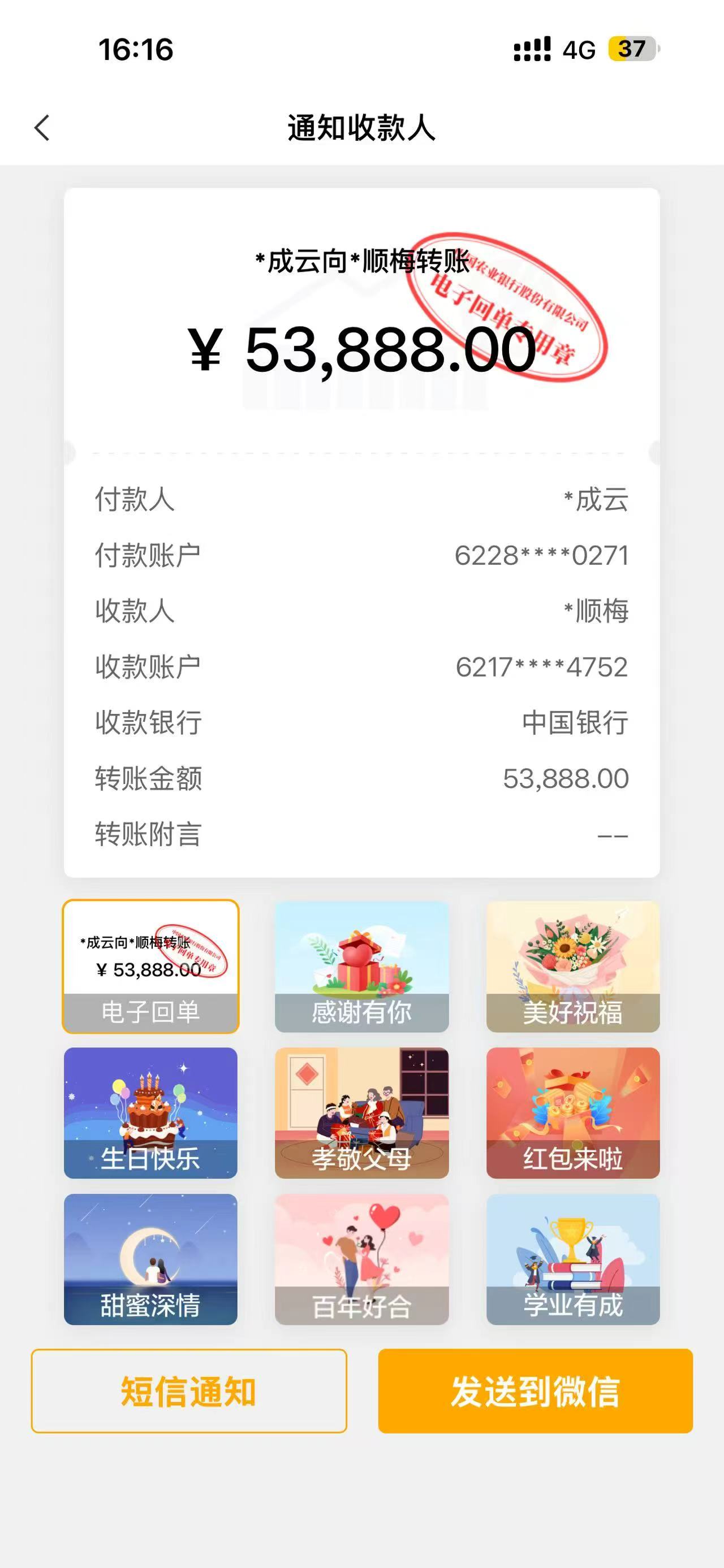Viewport: 724px width, 1568px height.
Task: Go back from 通知收款人 page
Action: tap(42, 128)
